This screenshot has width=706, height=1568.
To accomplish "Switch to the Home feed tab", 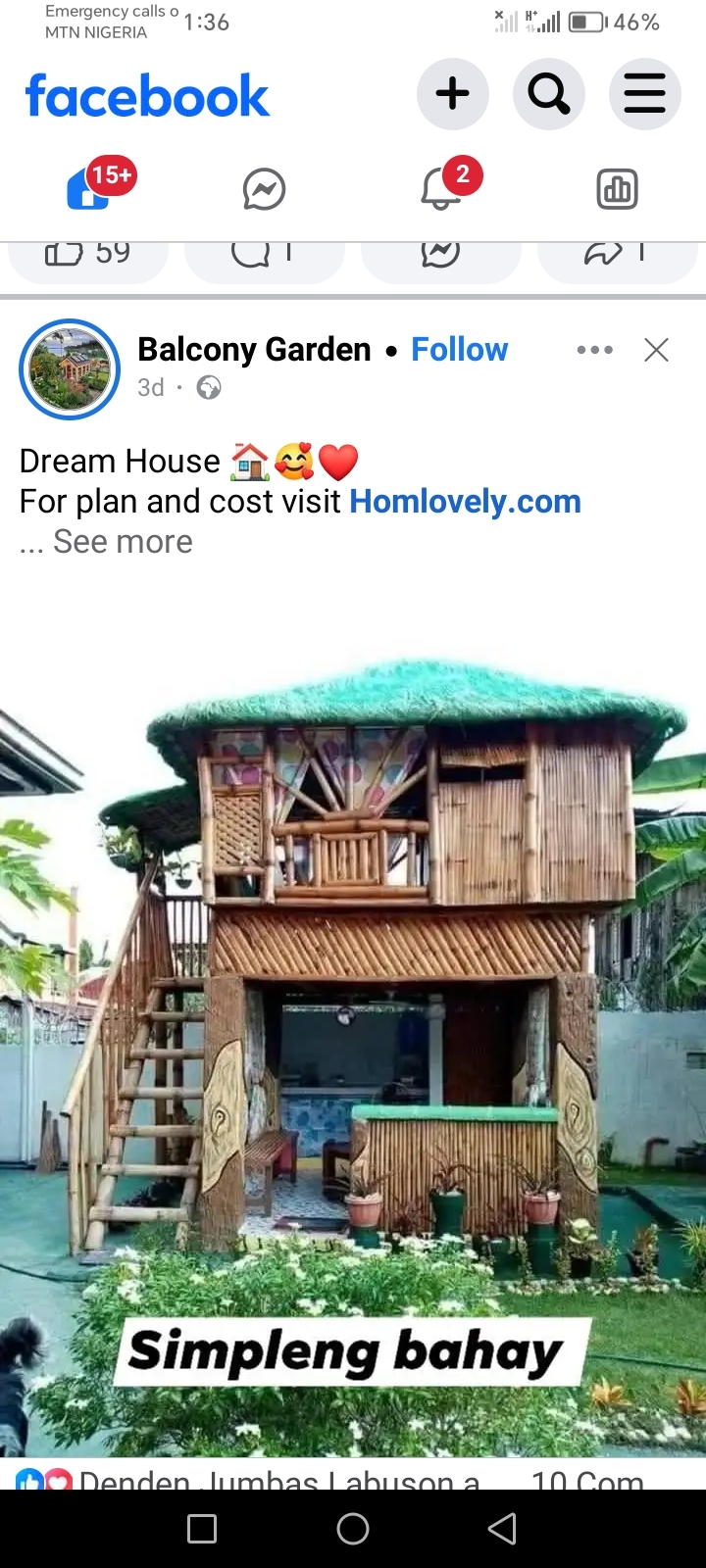I will click(x=88, y=188).
